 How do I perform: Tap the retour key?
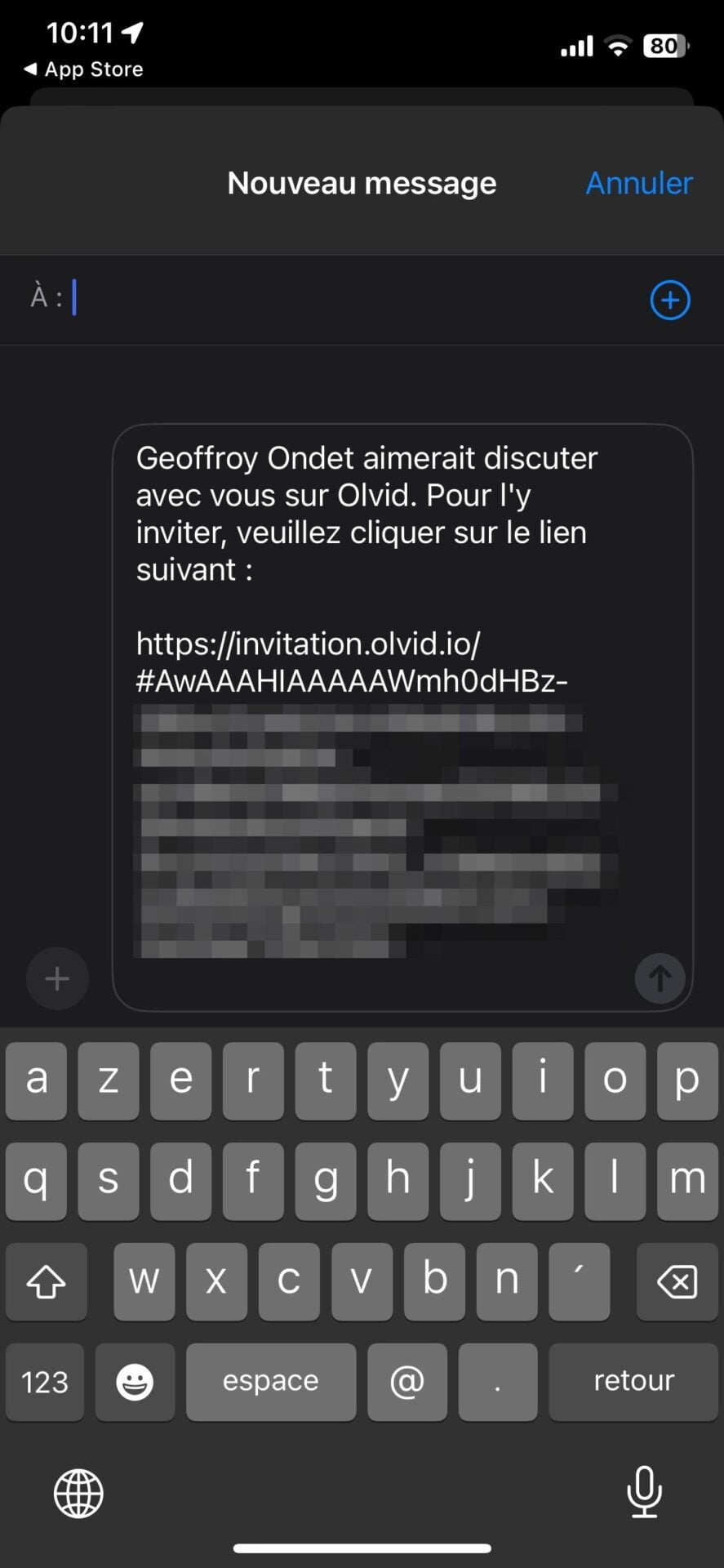point(633,1382)
